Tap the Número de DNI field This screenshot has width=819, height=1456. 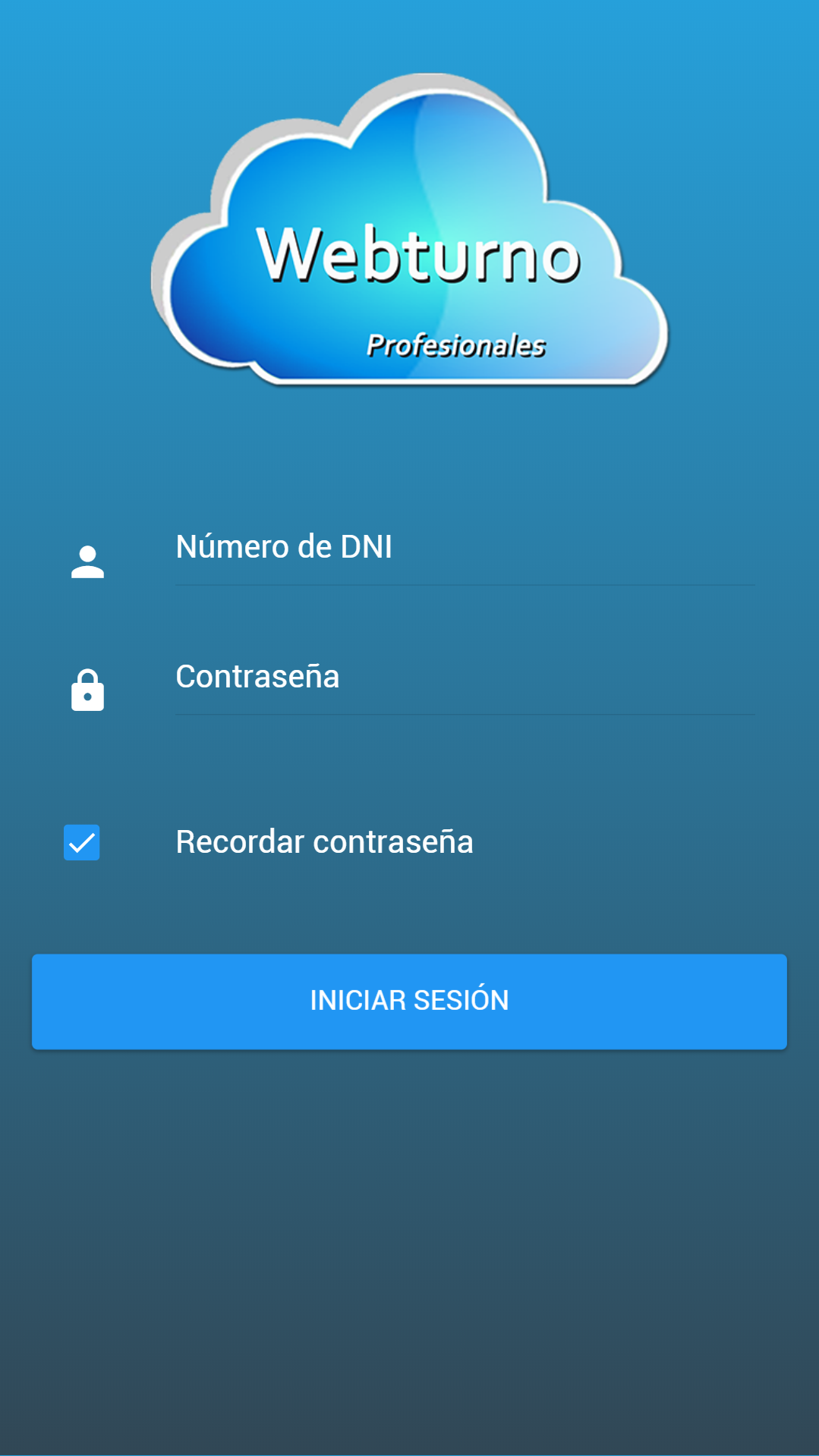(465, 548)
